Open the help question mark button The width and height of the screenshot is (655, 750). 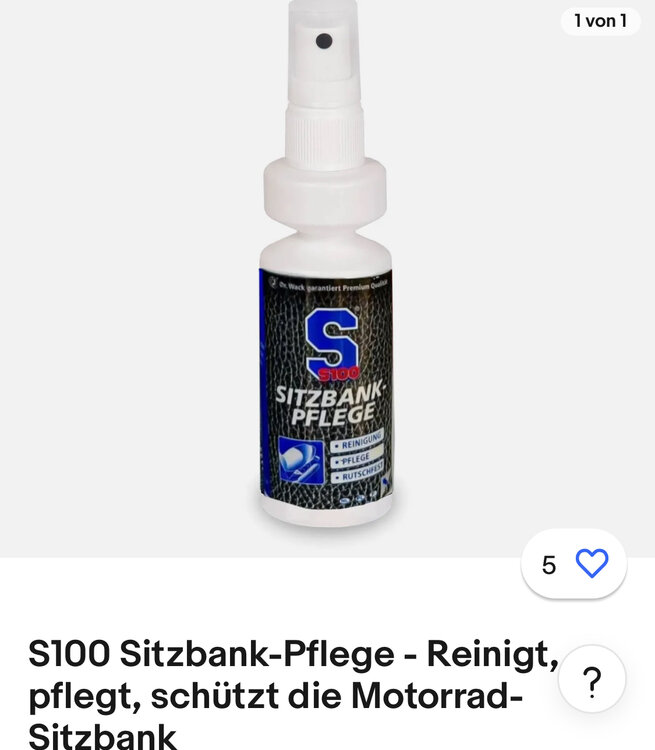point(591,683)
